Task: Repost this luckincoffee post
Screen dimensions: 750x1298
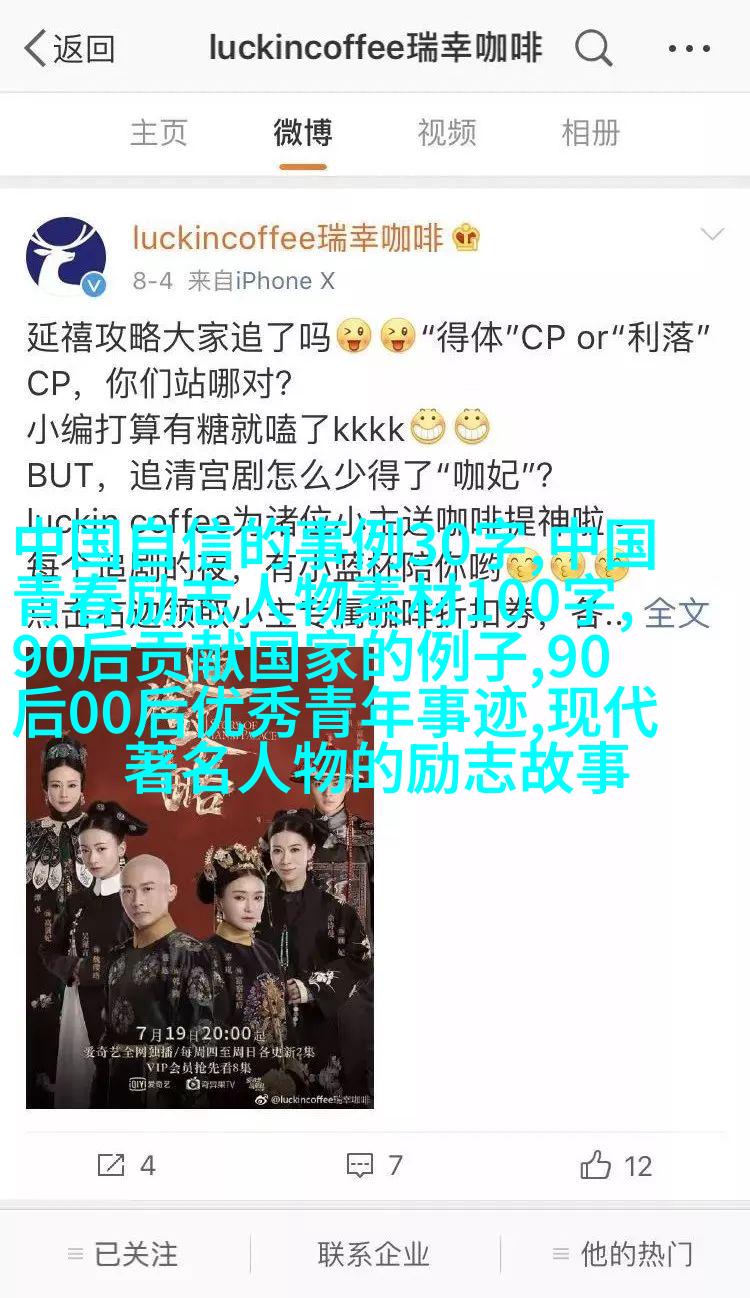Action: tap(126, 1165)
